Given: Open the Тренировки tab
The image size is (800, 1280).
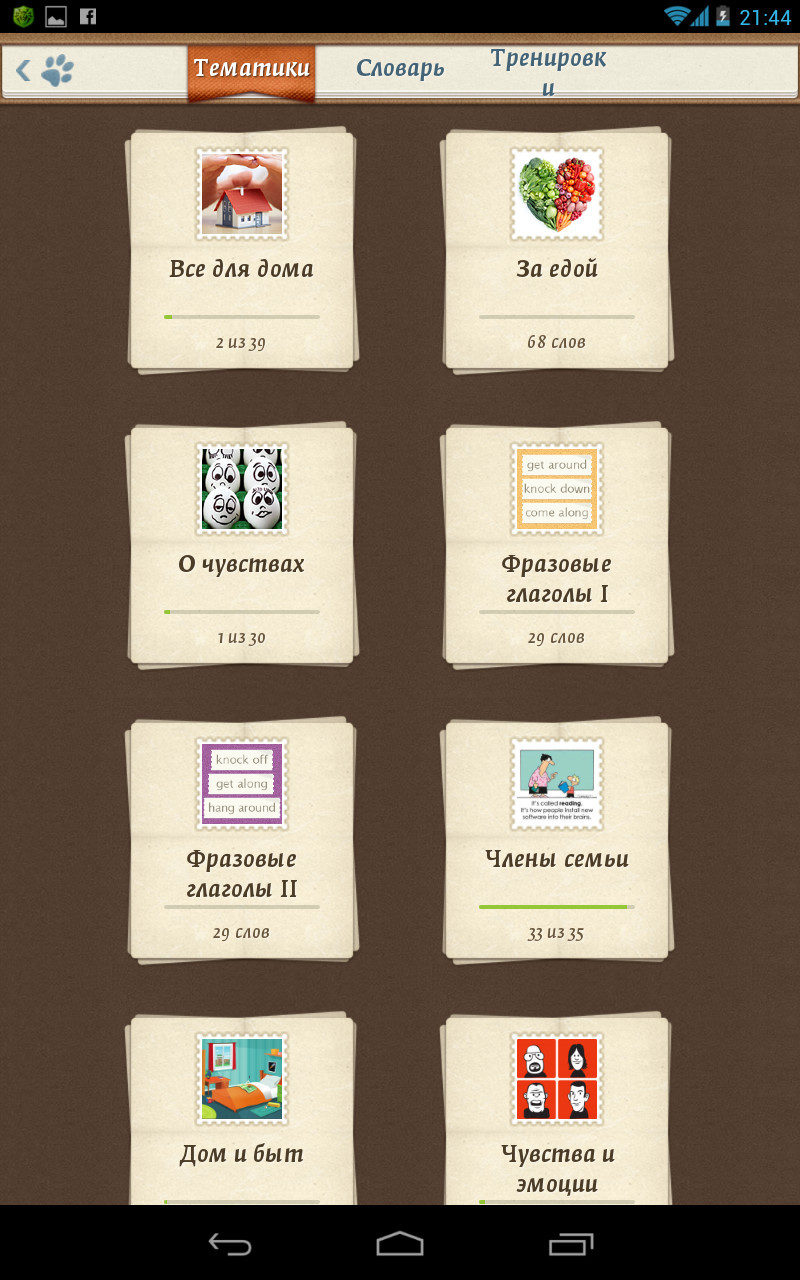Looking at the screenshot, I should (548, 71).
